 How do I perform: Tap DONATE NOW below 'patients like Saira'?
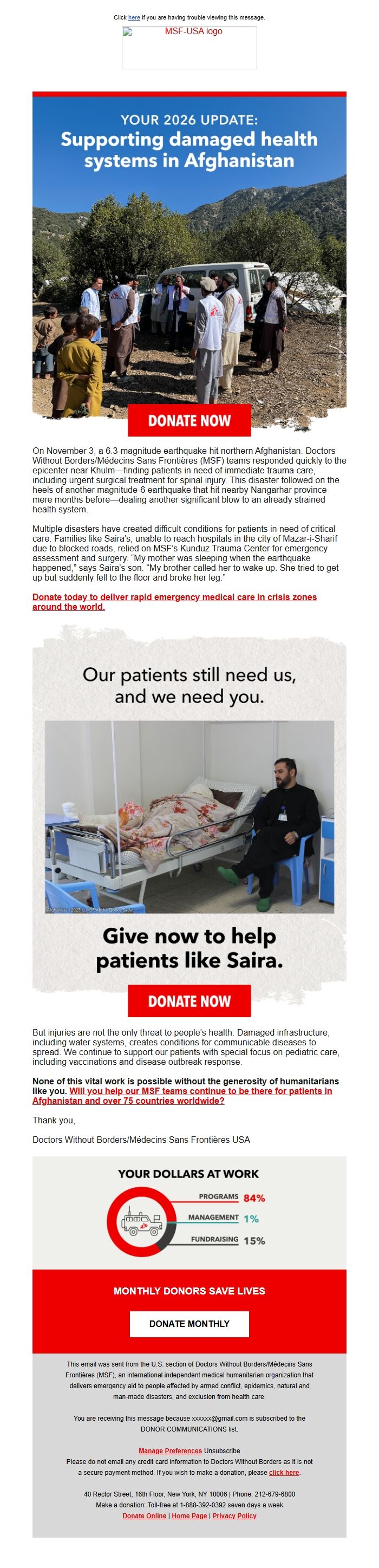(189, 1001)
